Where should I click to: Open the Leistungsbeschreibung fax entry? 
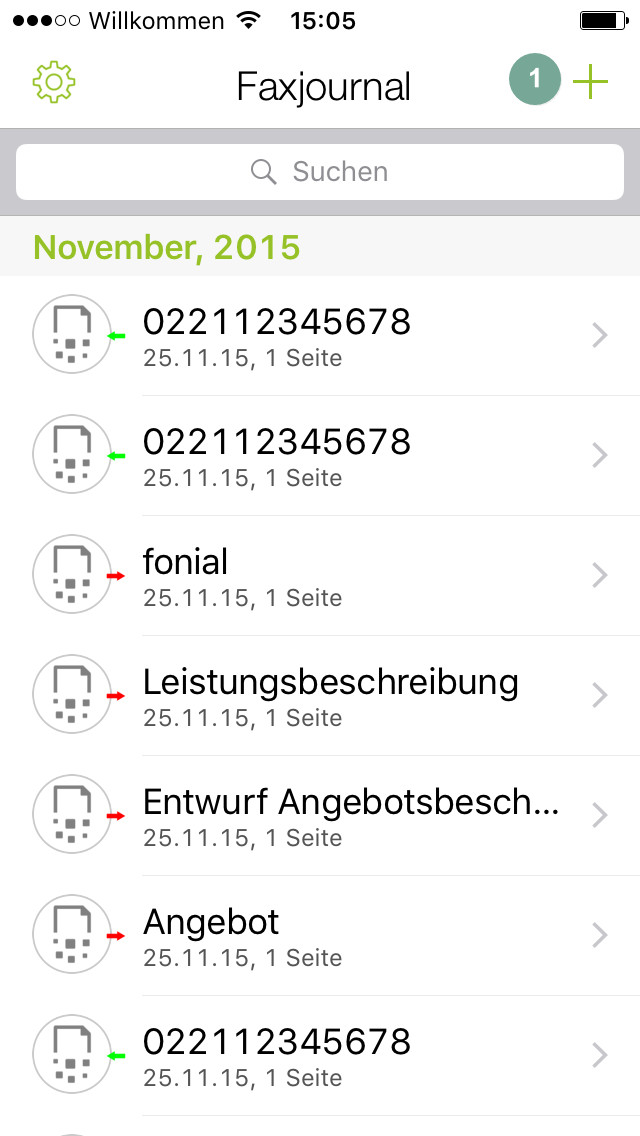tap(320, 696)
